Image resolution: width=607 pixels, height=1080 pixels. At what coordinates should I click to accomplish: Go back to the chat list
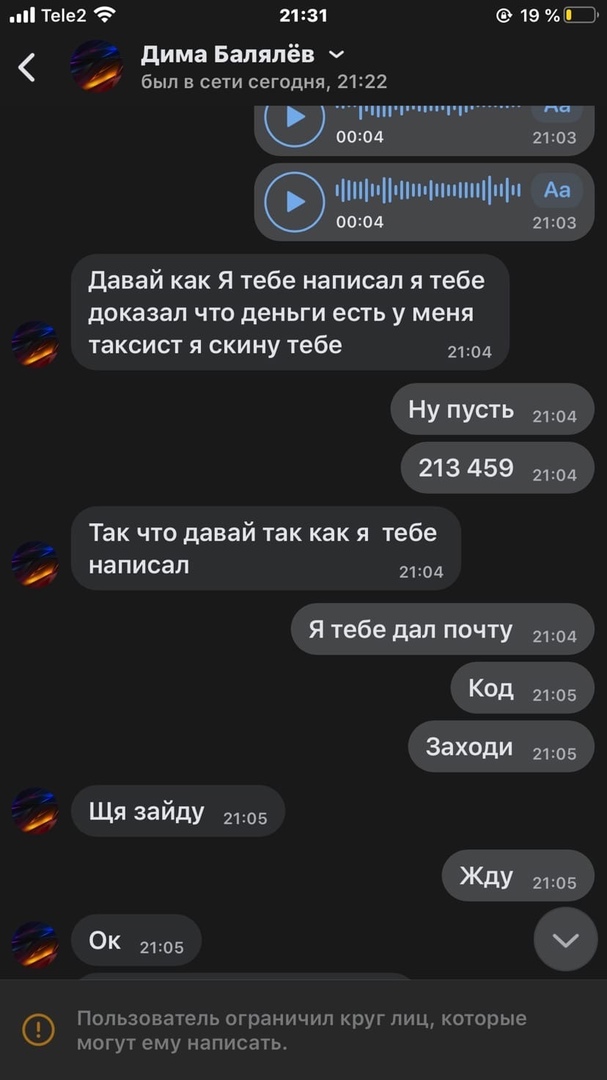point(27,67)
